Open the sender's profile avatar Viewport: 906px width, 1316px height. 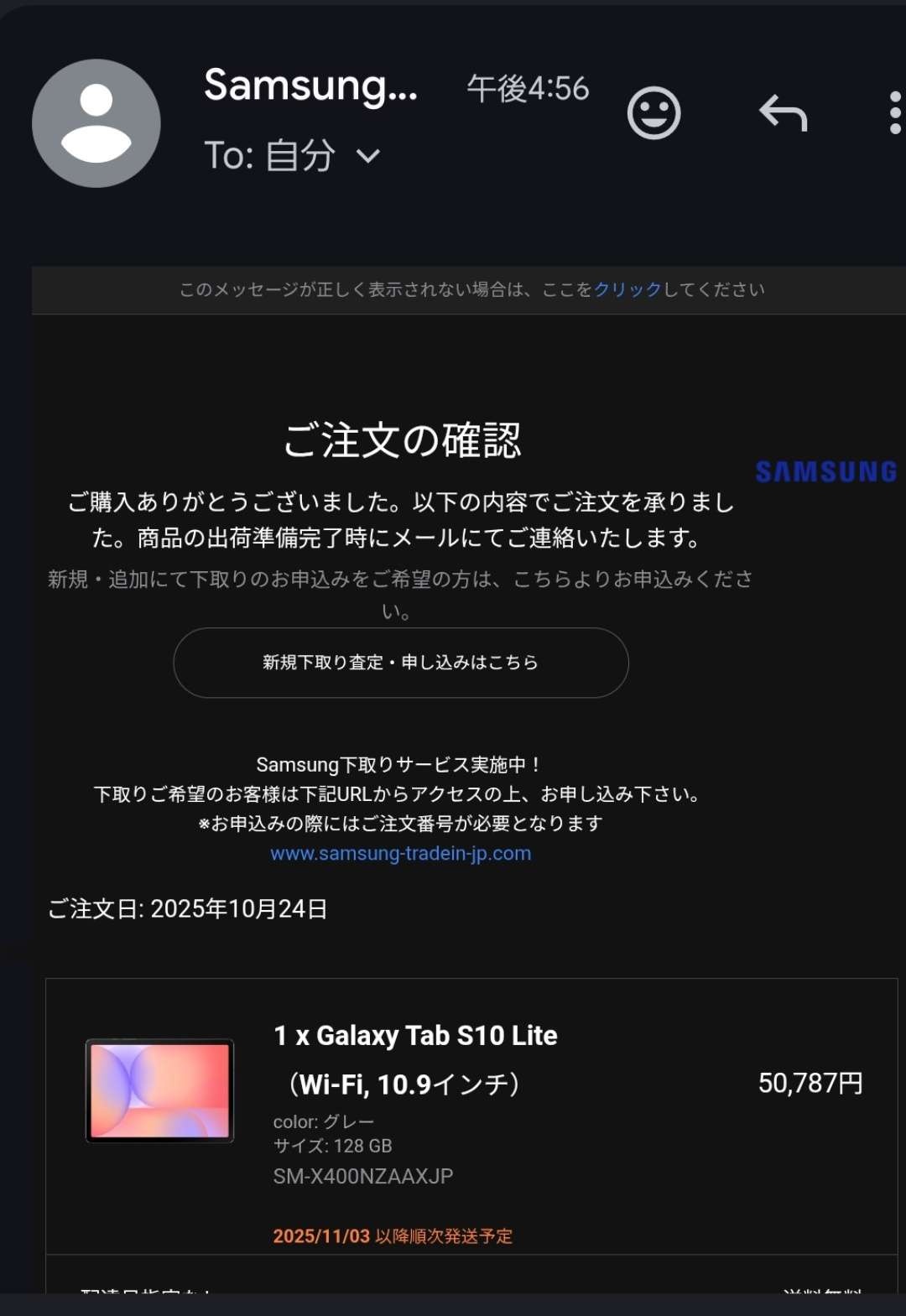(x=96, y=123)
